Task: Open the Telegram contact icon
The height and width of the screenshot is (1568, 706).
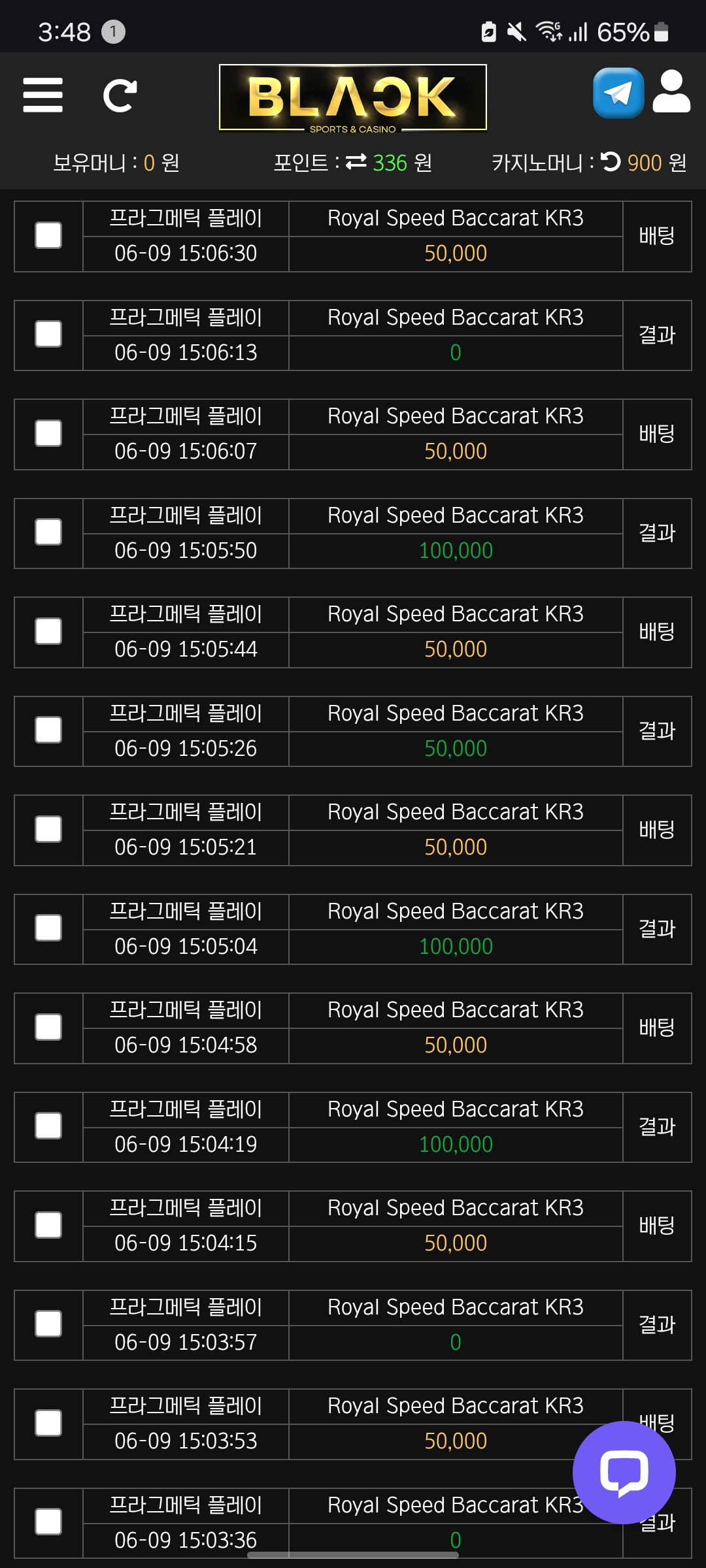Action: [618, 93]
